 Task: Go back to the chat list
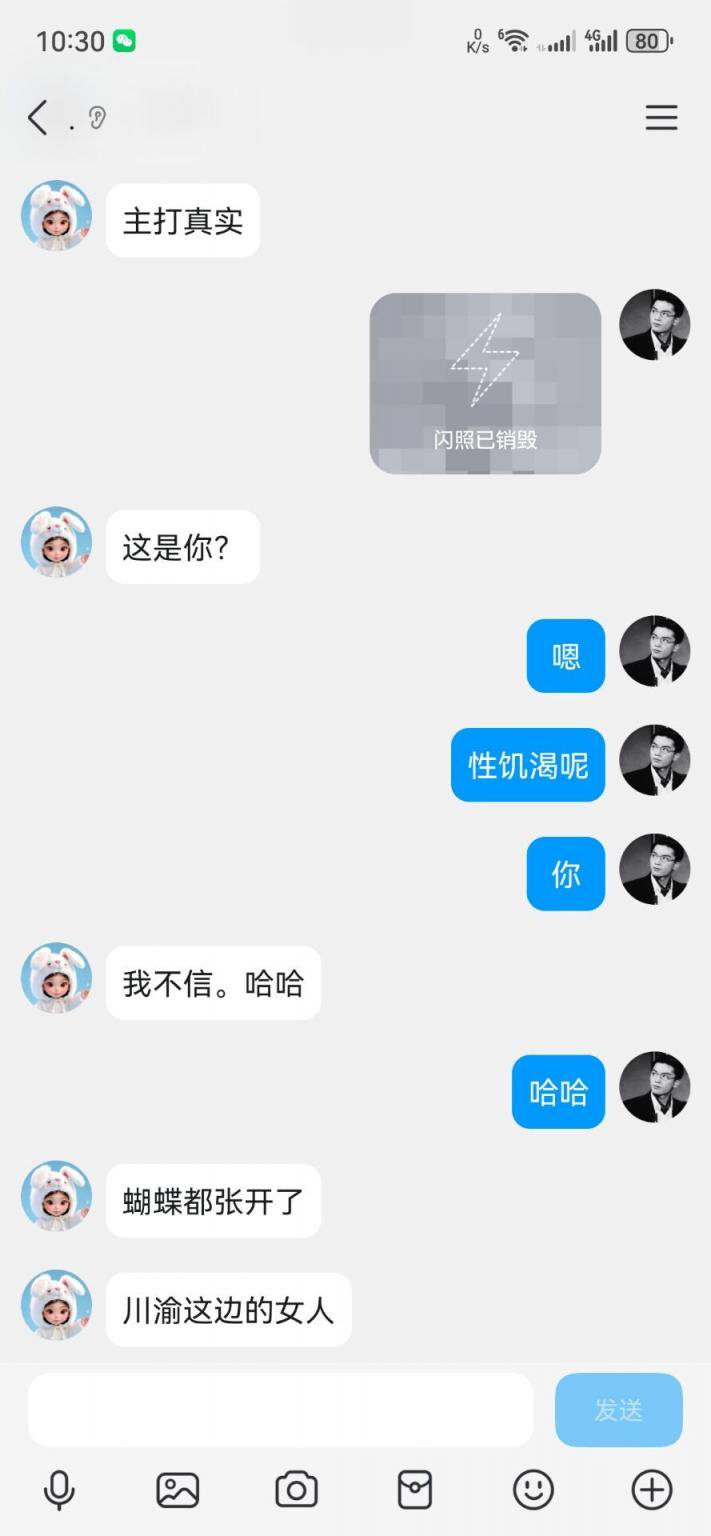[38, 118]
